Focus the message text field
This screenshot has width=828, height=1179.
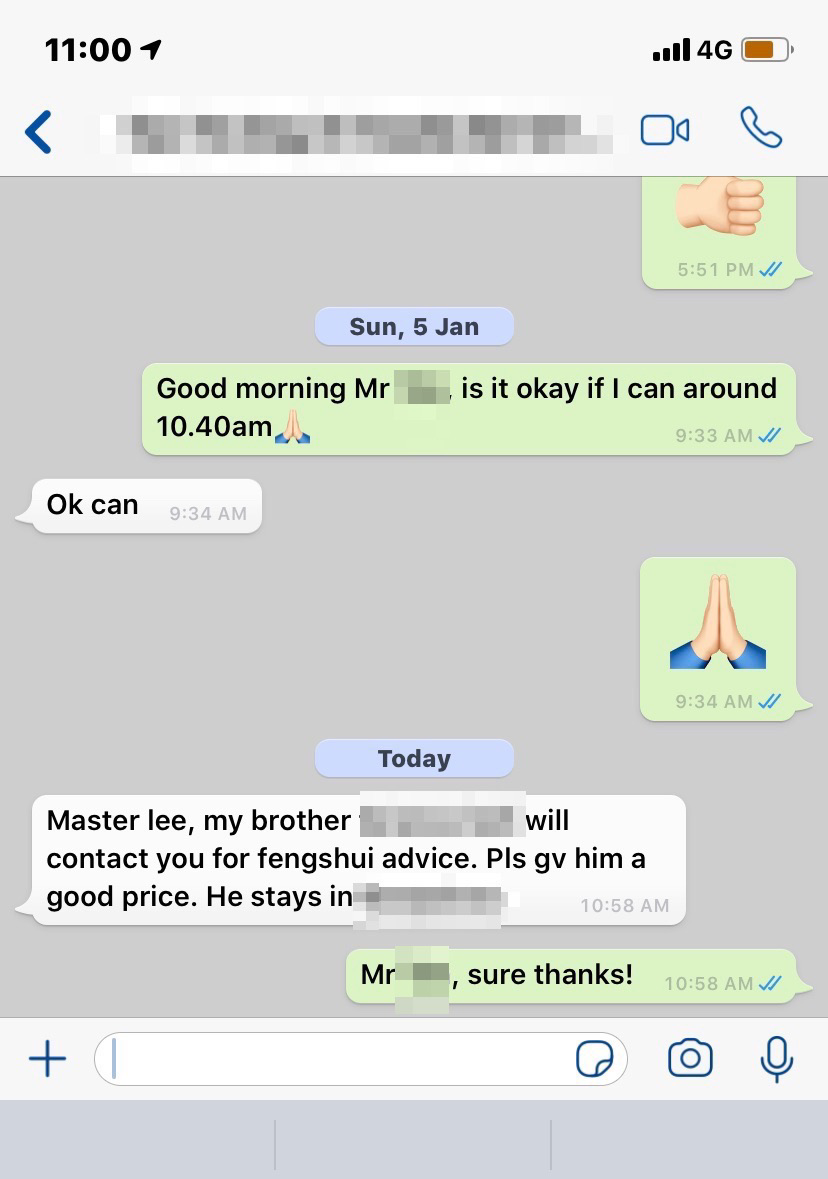pos(340,1059)
